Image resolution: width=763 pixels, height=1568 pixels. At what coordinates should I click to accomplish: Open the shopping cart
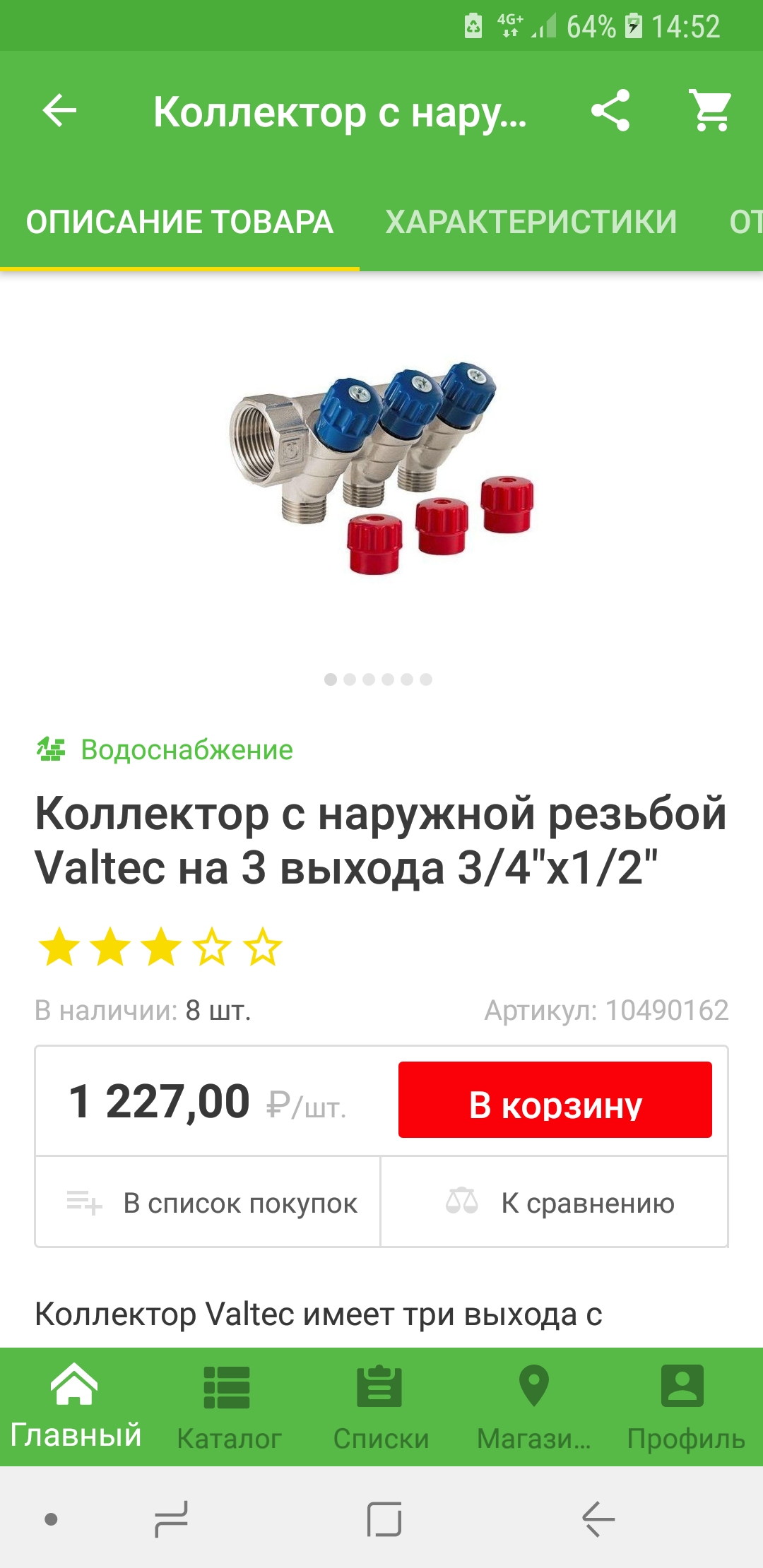point(710,111)
